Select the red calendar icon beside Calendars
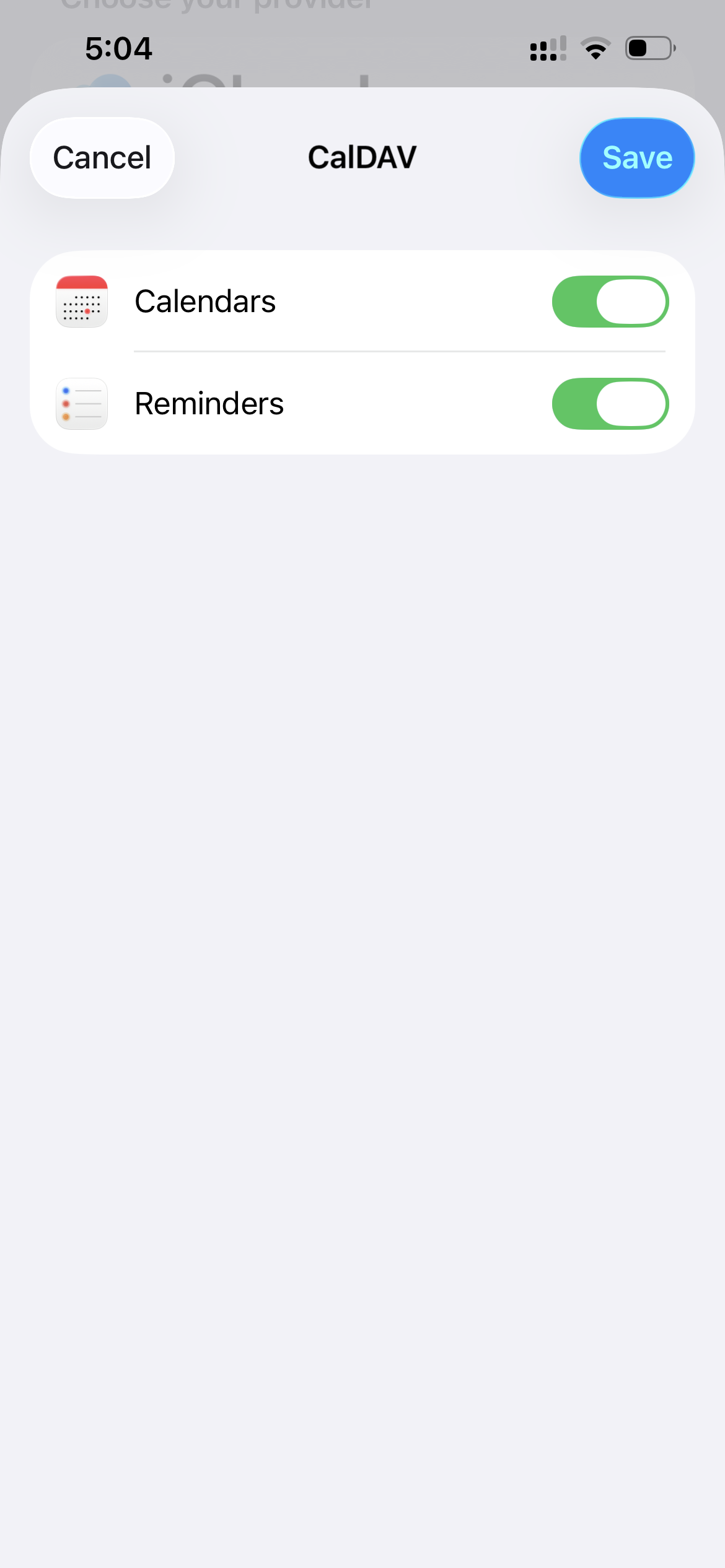The width and height of the screenshot is (725, 1568). pos(81,302)
